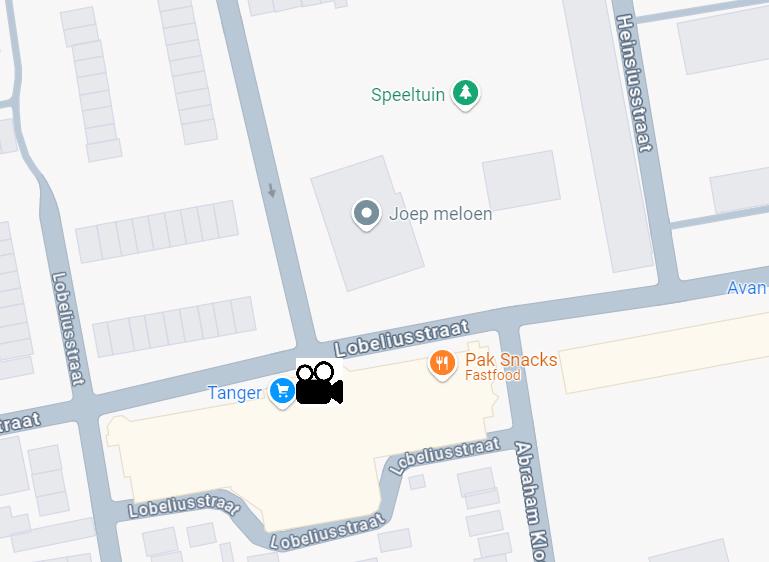Select the Joep meloen location pin
The width and height of the screenshot is (769, 562).
(367, 213)
